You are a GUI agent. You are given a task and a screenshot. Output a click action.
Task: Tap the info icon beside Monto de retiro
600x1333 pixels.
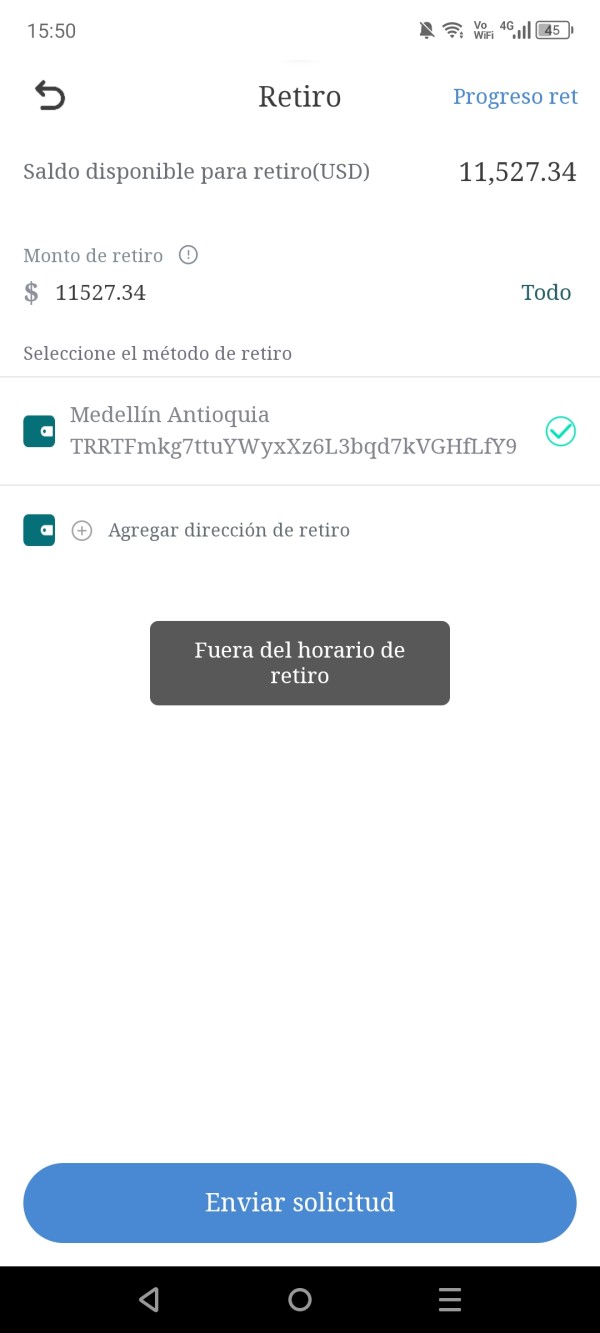click(x=188, y=255)
